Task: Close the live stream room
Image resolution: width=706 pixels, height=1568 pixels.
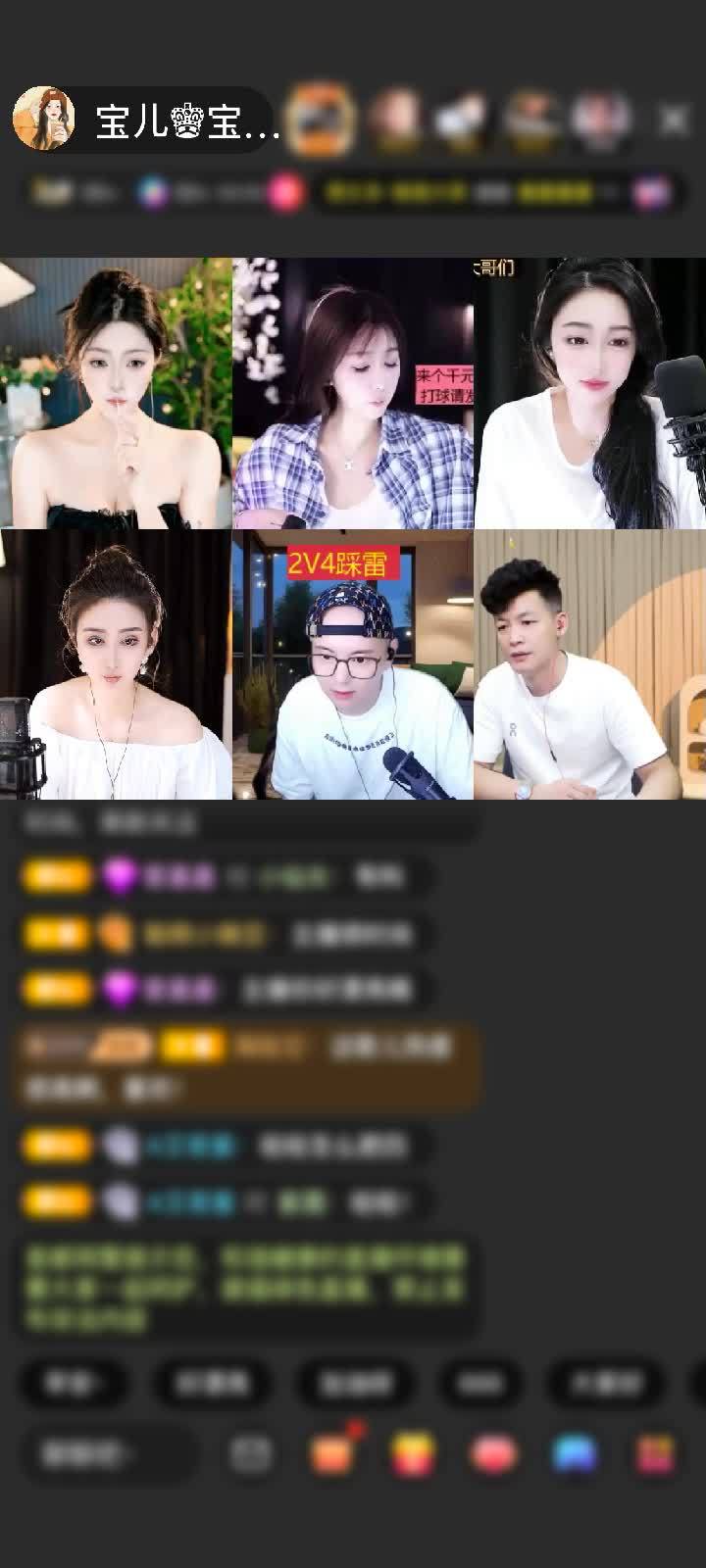Action: click(x=674, y=120)
